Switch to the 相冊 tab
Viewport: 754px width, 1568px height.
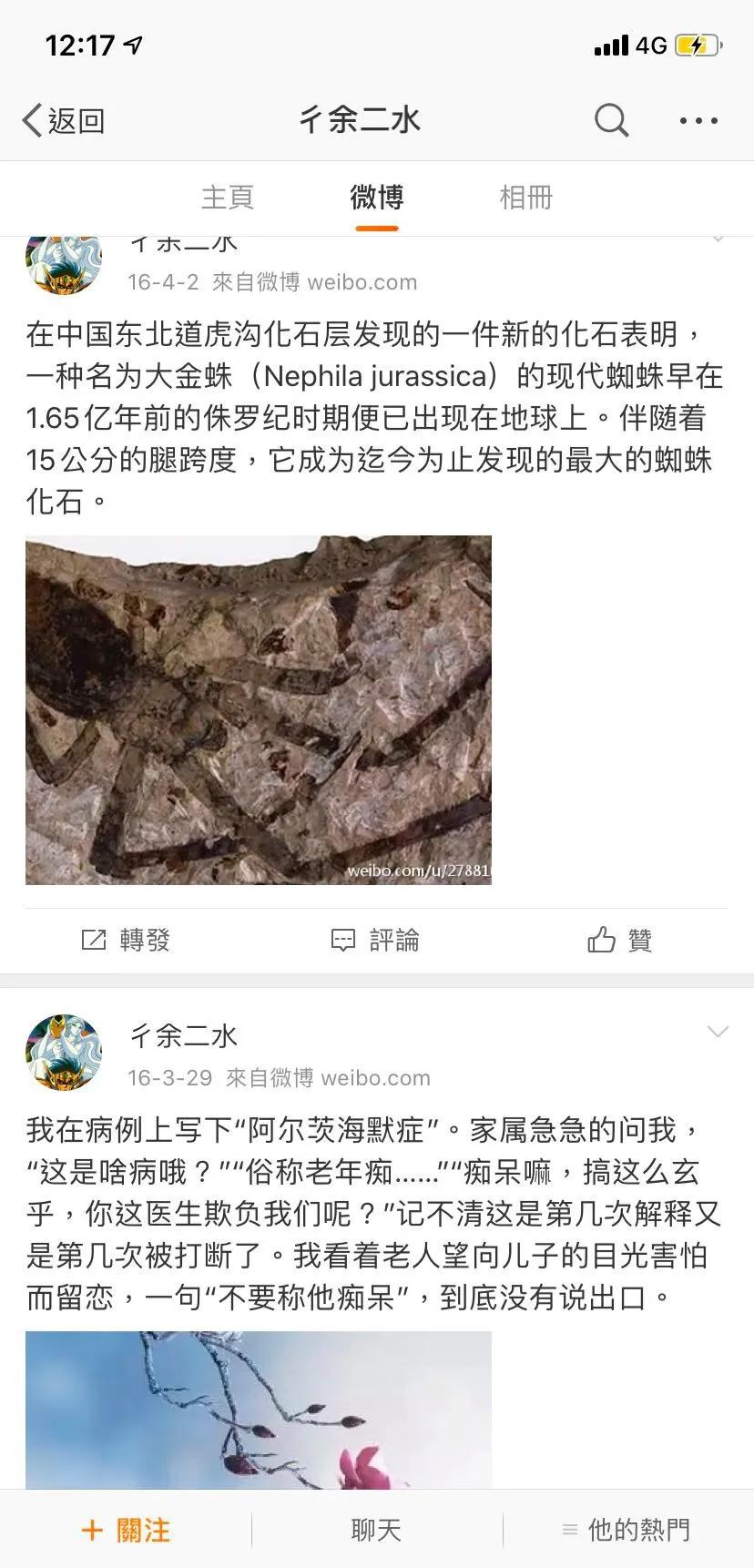(x=525, y=198)
